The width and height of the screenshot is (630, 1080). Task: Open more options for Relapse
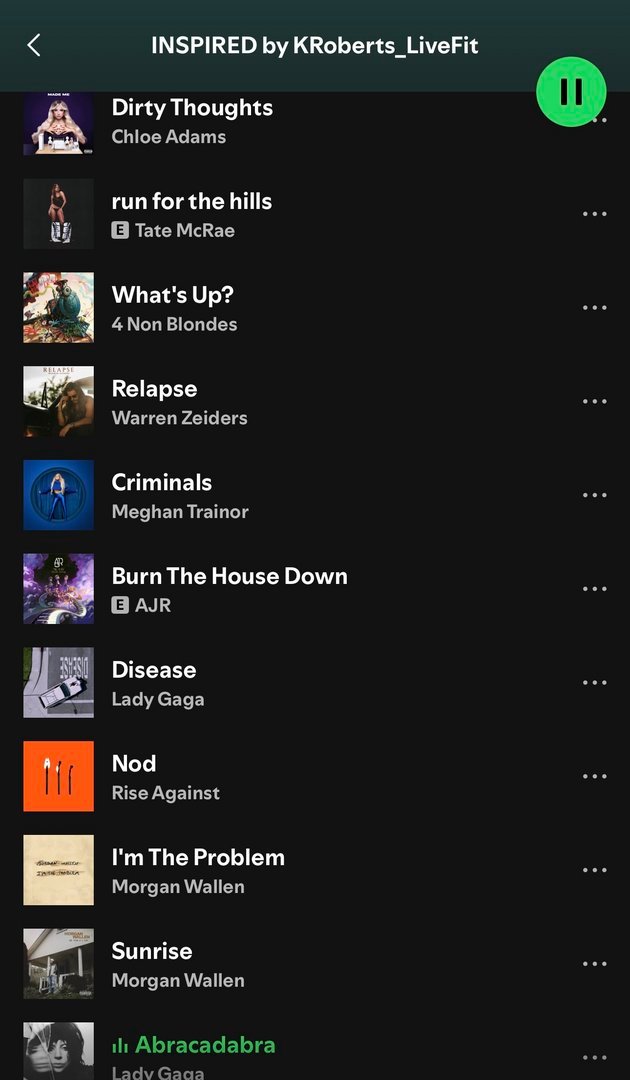595,401
